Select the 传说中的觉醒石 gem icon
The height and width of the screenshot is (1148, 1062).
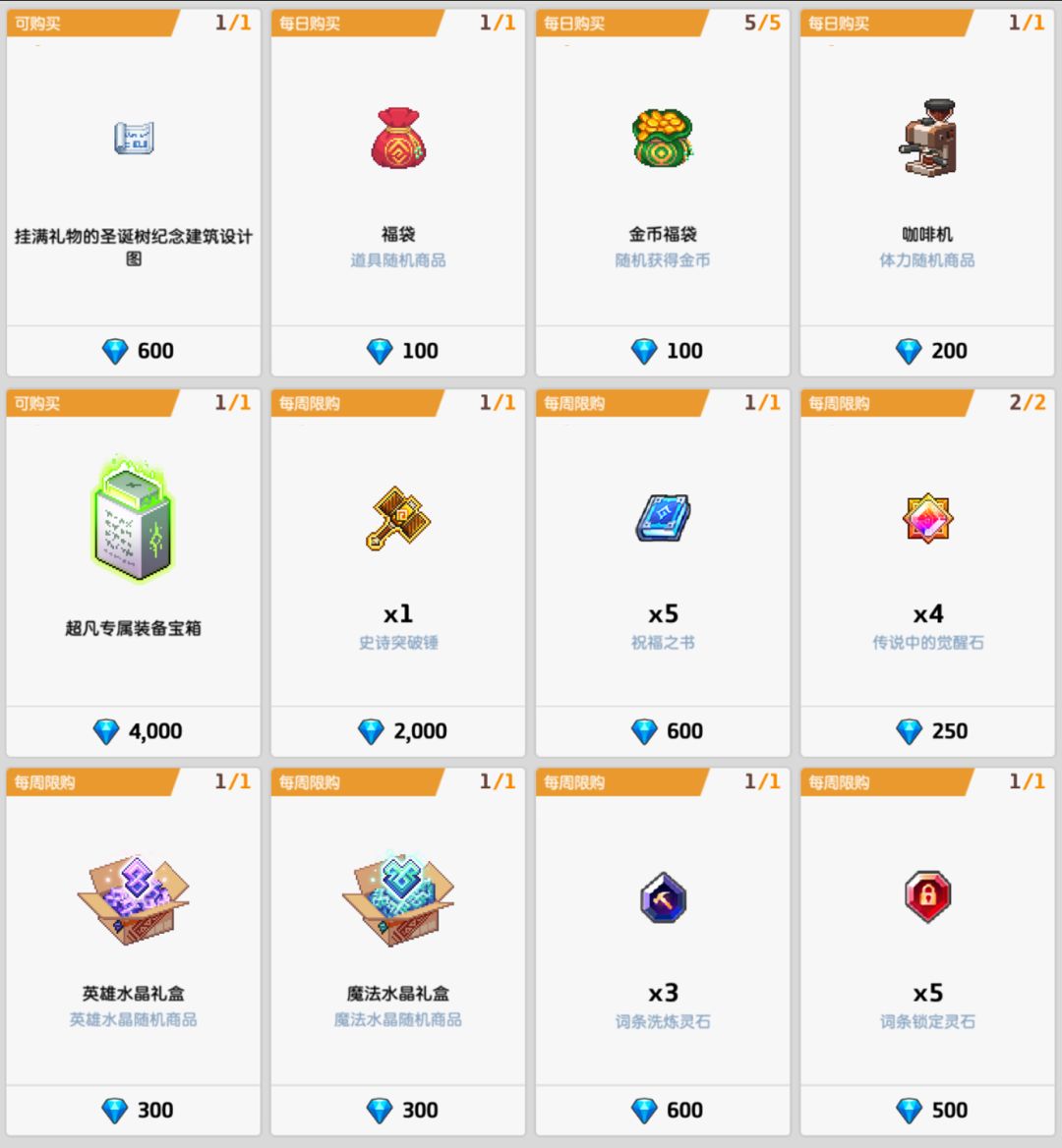click(927, 516)
